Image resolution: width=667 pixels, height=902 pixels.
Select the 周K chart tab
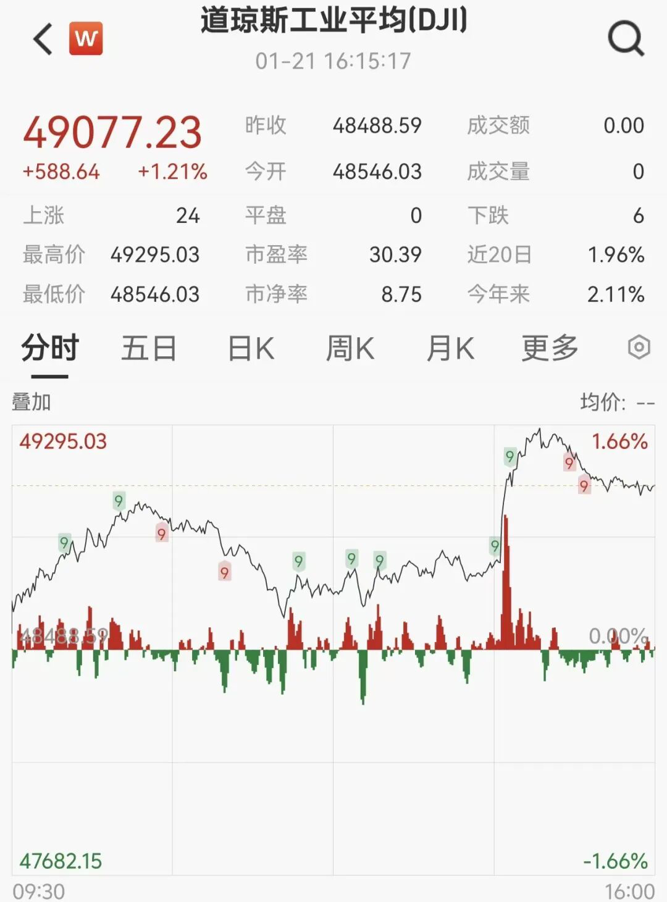pos(350,348)
